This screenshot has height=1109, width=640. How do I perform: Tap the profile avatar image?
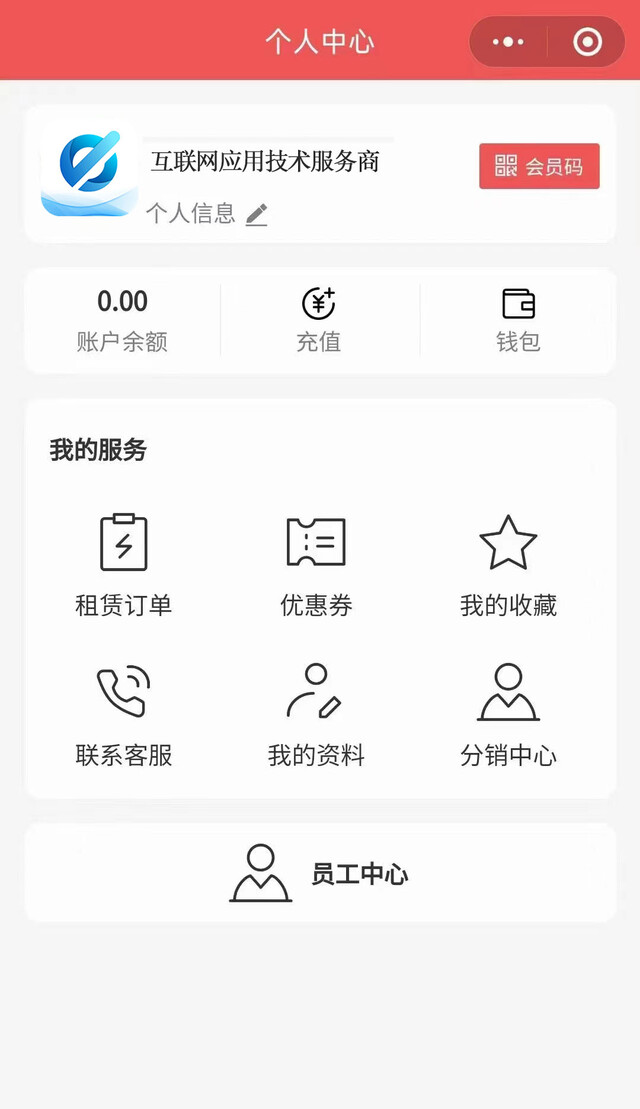pyautogui.click(x=89, y=168)
